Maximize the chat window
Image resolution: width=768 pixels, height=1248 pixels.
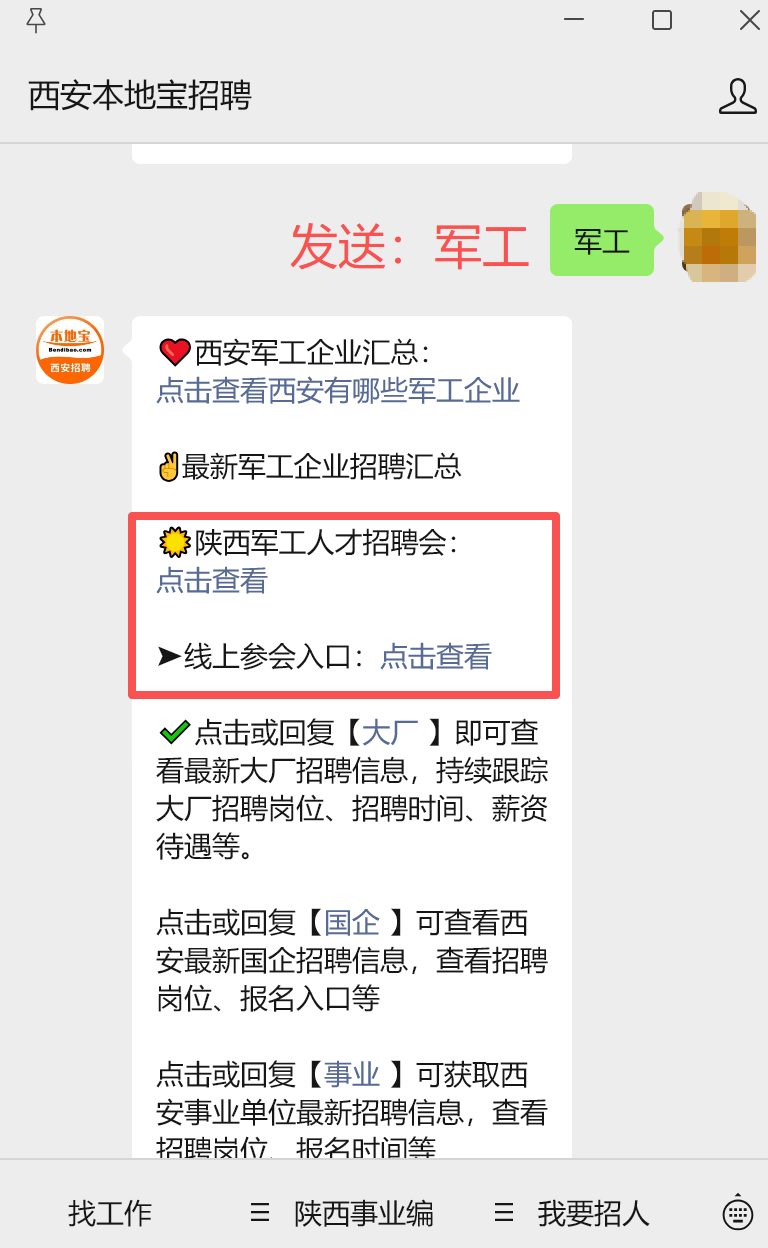662,20
